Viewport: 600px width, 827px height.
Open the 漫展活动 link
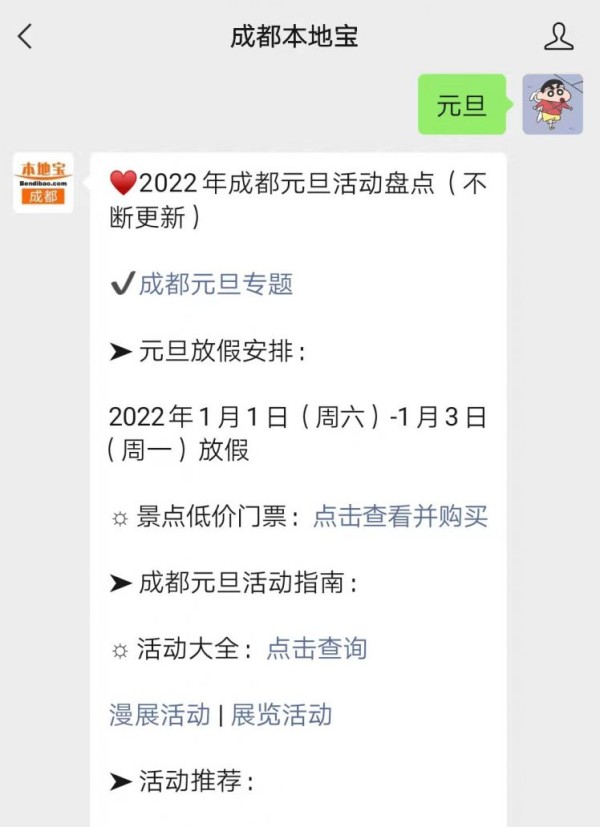tap(160, 714)
